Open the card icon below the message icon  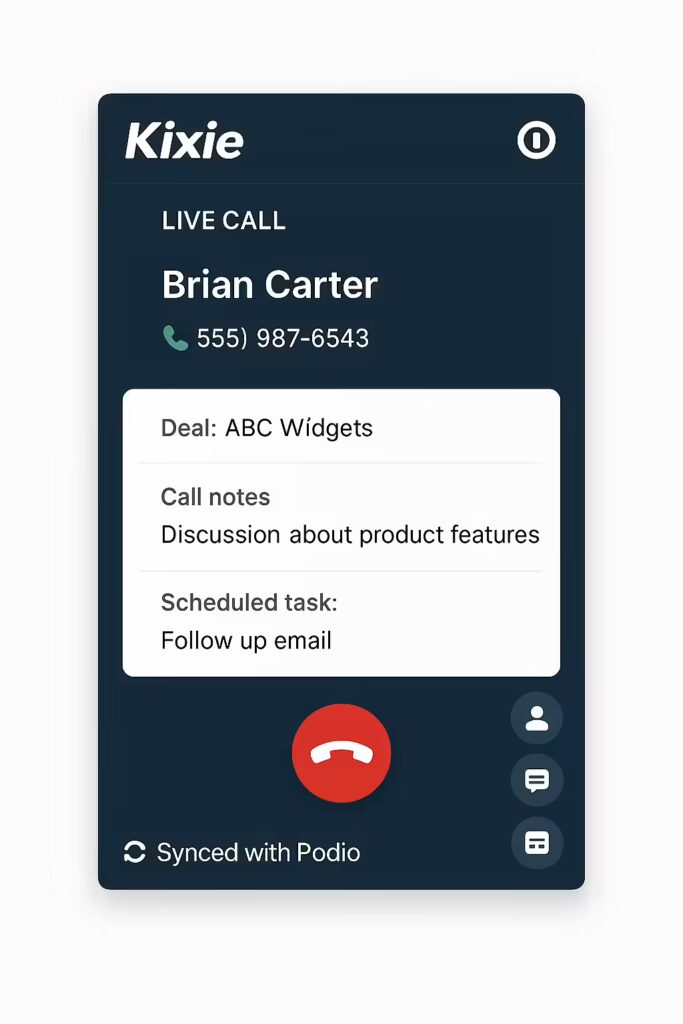pyautogui.click(x=537, y=843)
